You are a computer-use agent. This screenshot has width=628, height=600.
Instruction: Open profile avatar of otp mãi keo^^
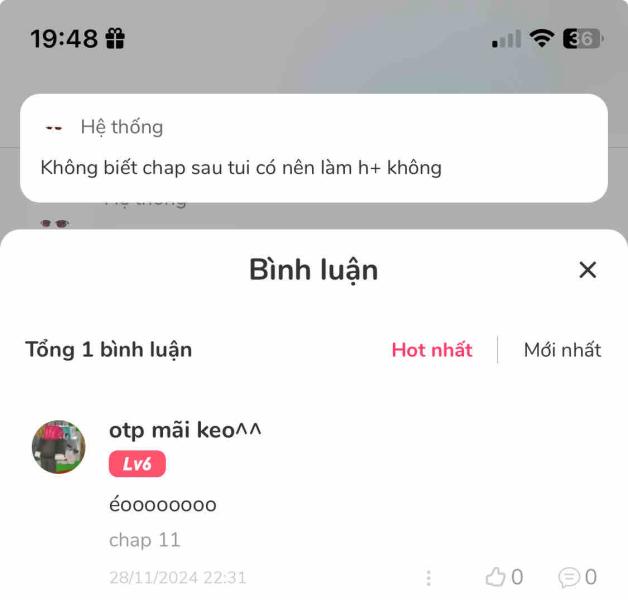58,447
